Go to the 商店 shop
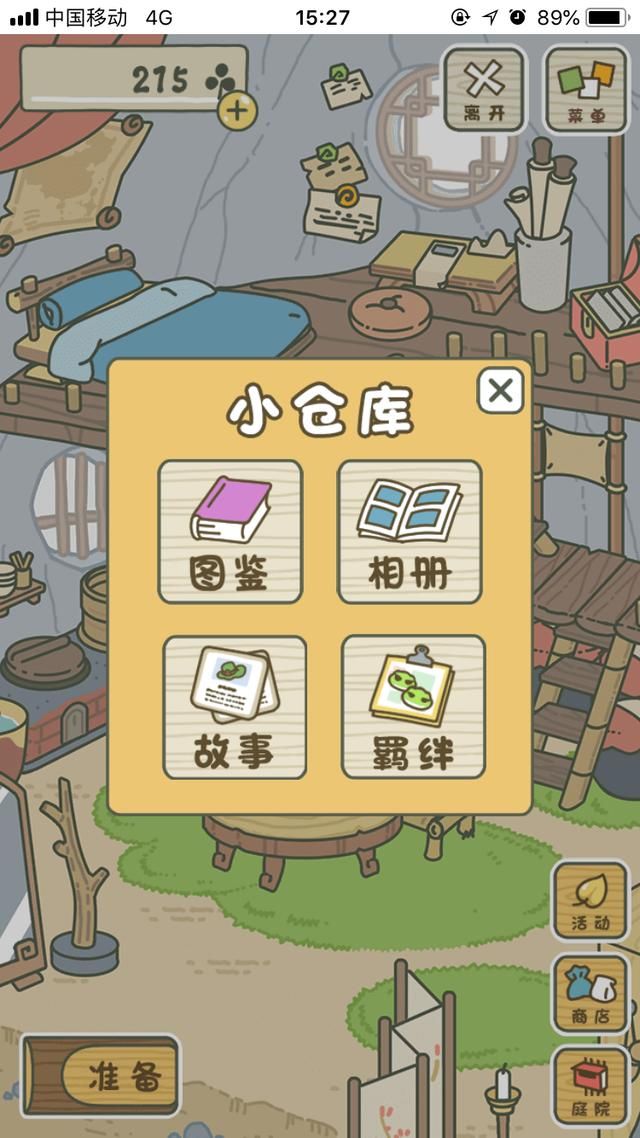 [590, 994]
